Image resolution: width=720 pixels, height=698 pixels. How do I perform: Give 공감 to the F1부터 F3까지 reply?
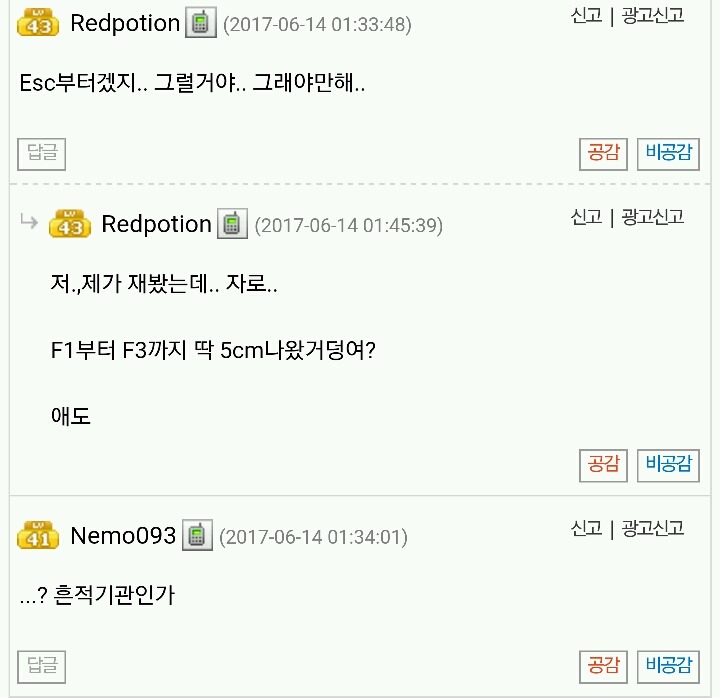[603, 465]
